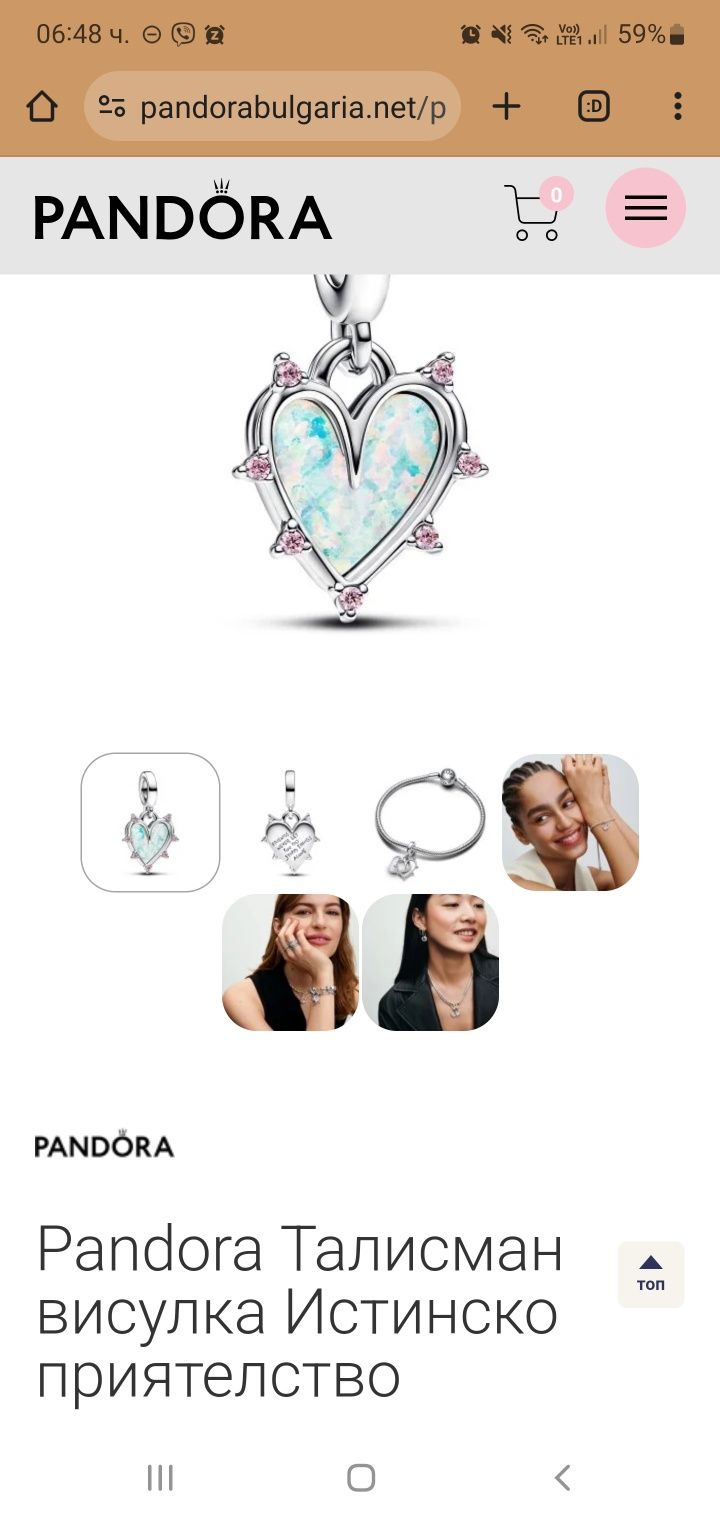The height and width of the screenshot is (1520, 720).
Task: Open the shopping cart
Action: (x=533, y=212)
